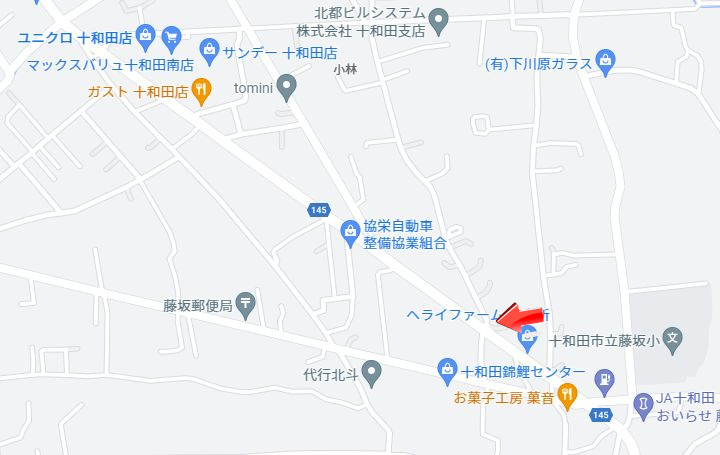Select the ヘライファーム shop pin
This screenshot has height=455, width=720.
[x=527, y=338]
